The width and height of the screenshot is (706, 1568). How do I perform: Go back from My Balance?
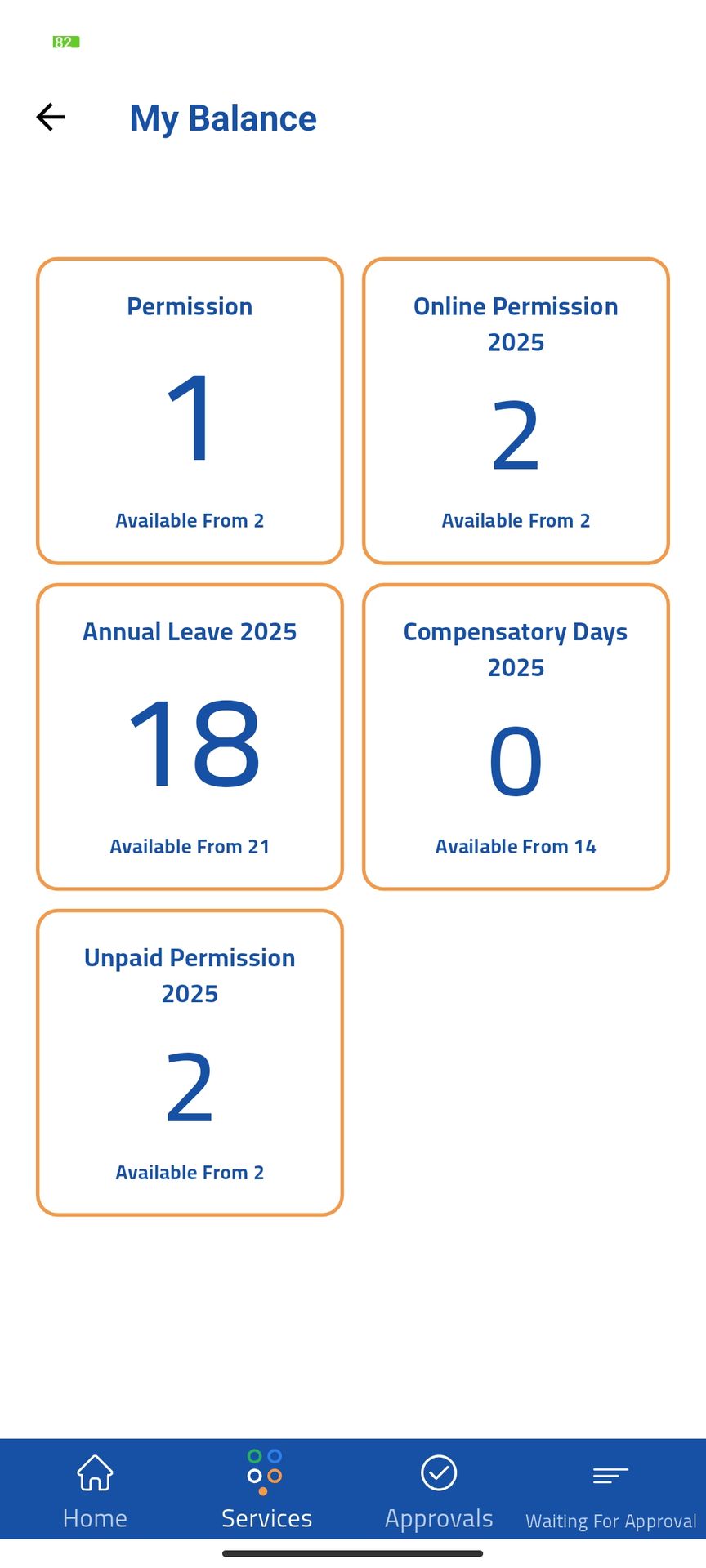click(51, 118)
